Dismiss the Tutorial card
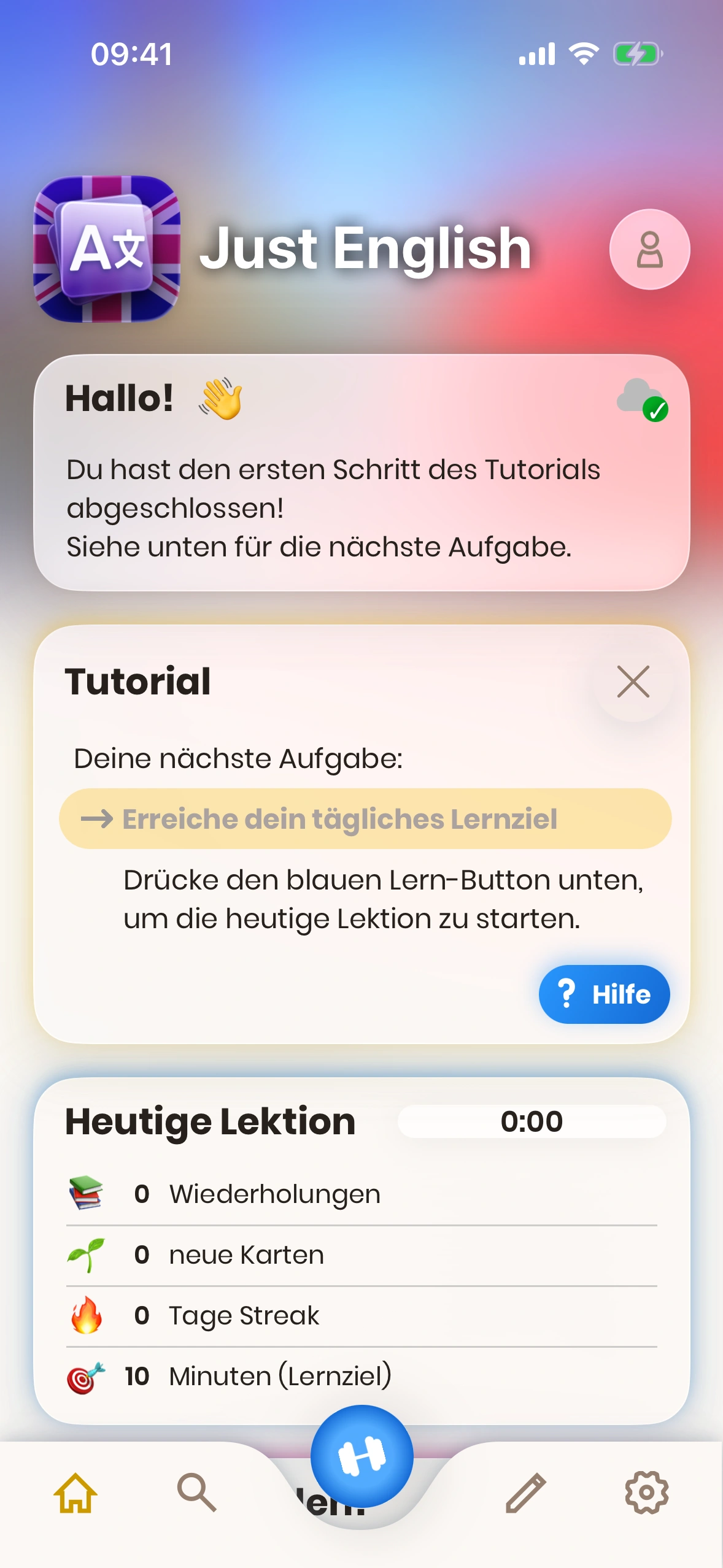 pos(633,682)
